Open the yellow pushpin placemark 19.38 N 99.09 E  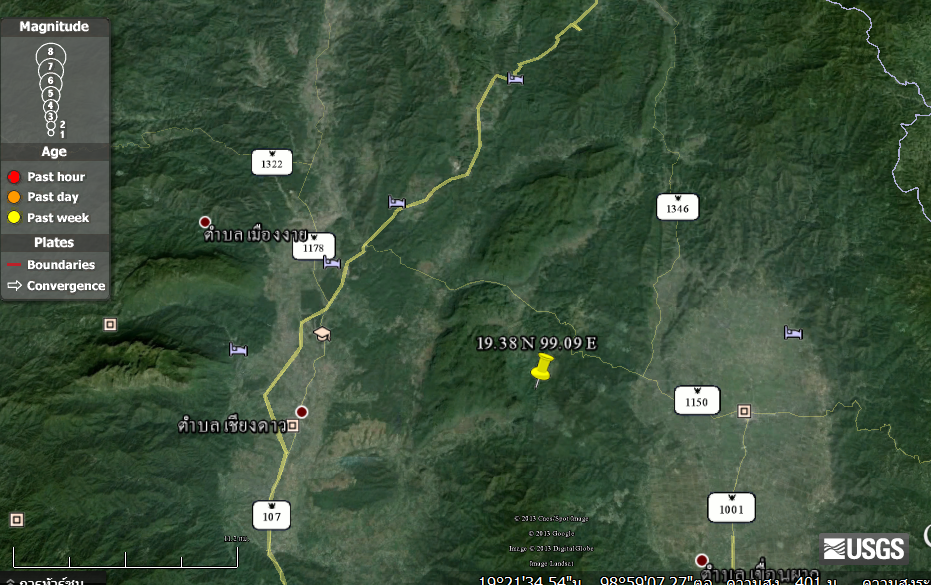pos(542,368)
